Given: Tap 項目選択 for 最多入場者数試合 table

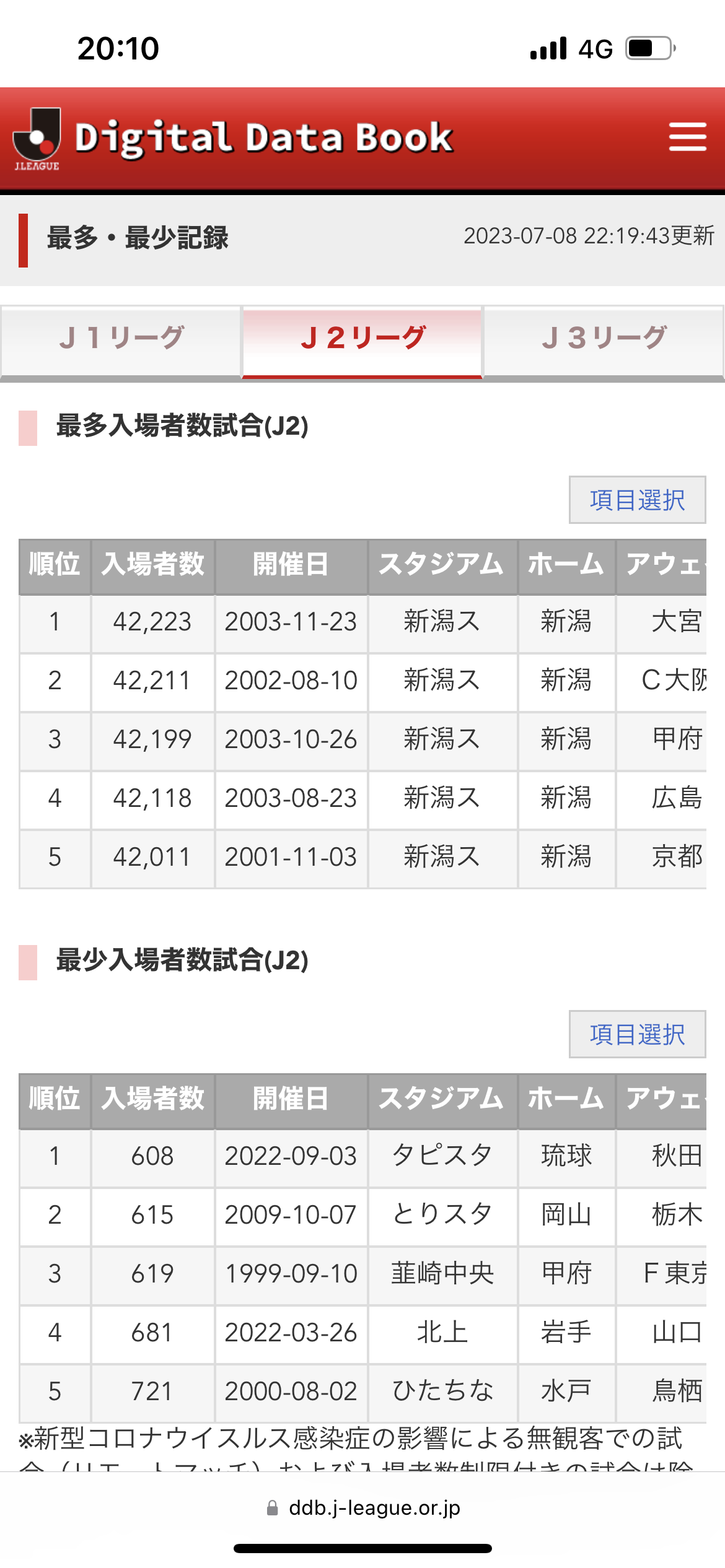Looking at the screenshot, I should tap(637, 500).
